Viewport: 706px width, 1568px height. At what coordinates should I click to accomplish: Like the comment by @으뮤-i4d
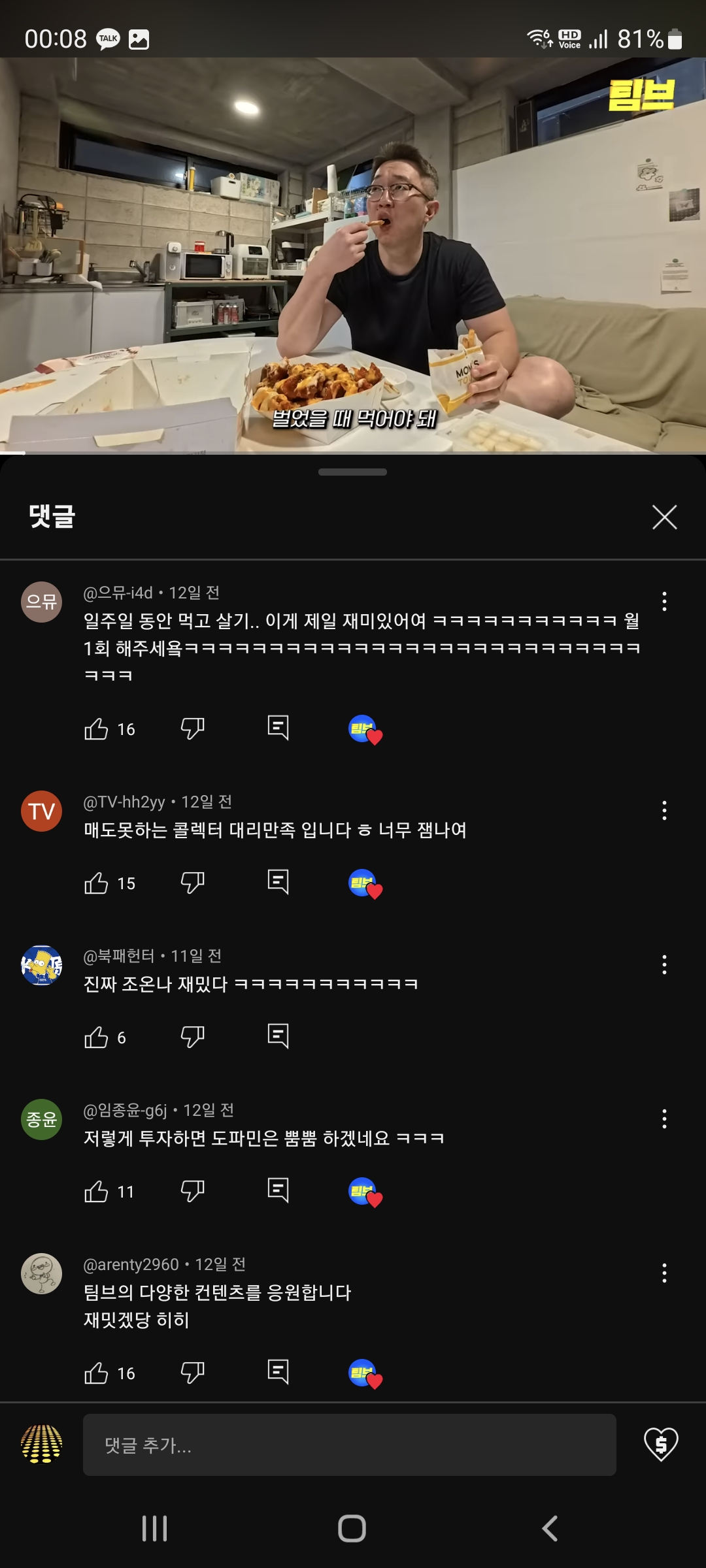[x=96, y=728]
